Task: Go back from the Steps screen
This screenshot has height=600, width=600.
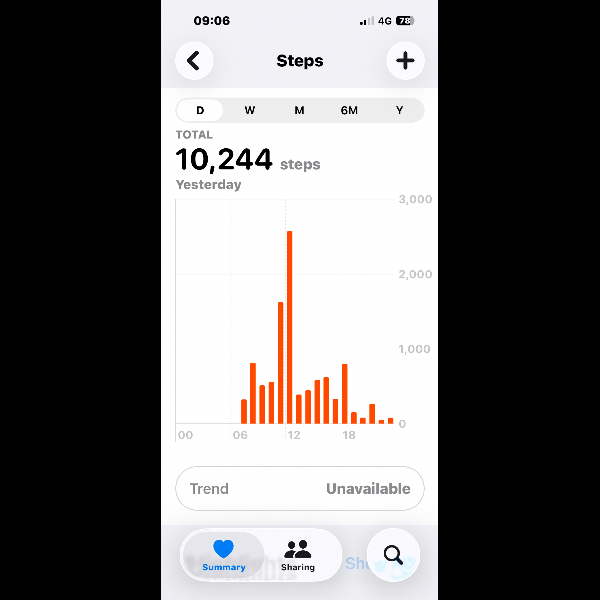Action: click(x=194, y=61)
